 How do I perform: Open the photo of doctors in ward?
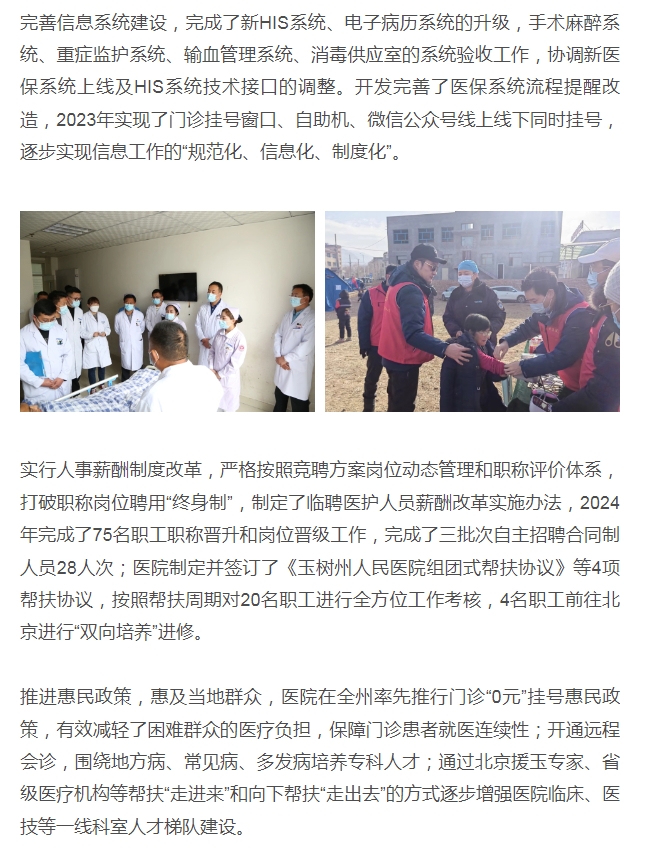tap(167, 311)
